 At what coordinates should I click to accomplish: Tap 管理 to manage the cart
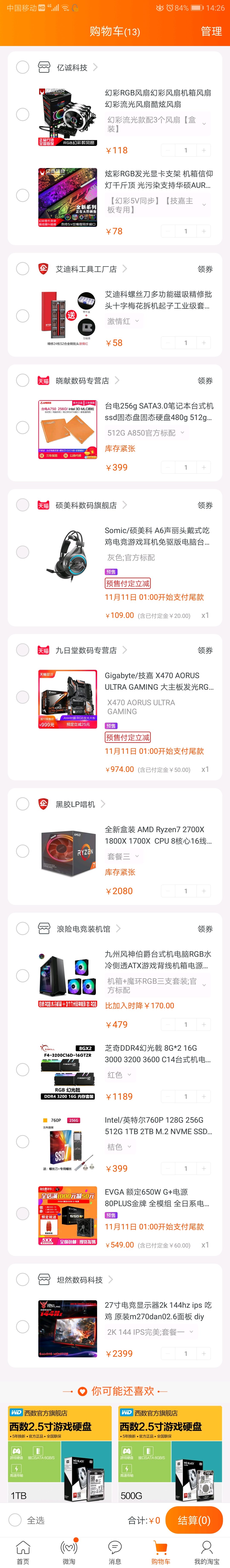click(x=211, y=31)
